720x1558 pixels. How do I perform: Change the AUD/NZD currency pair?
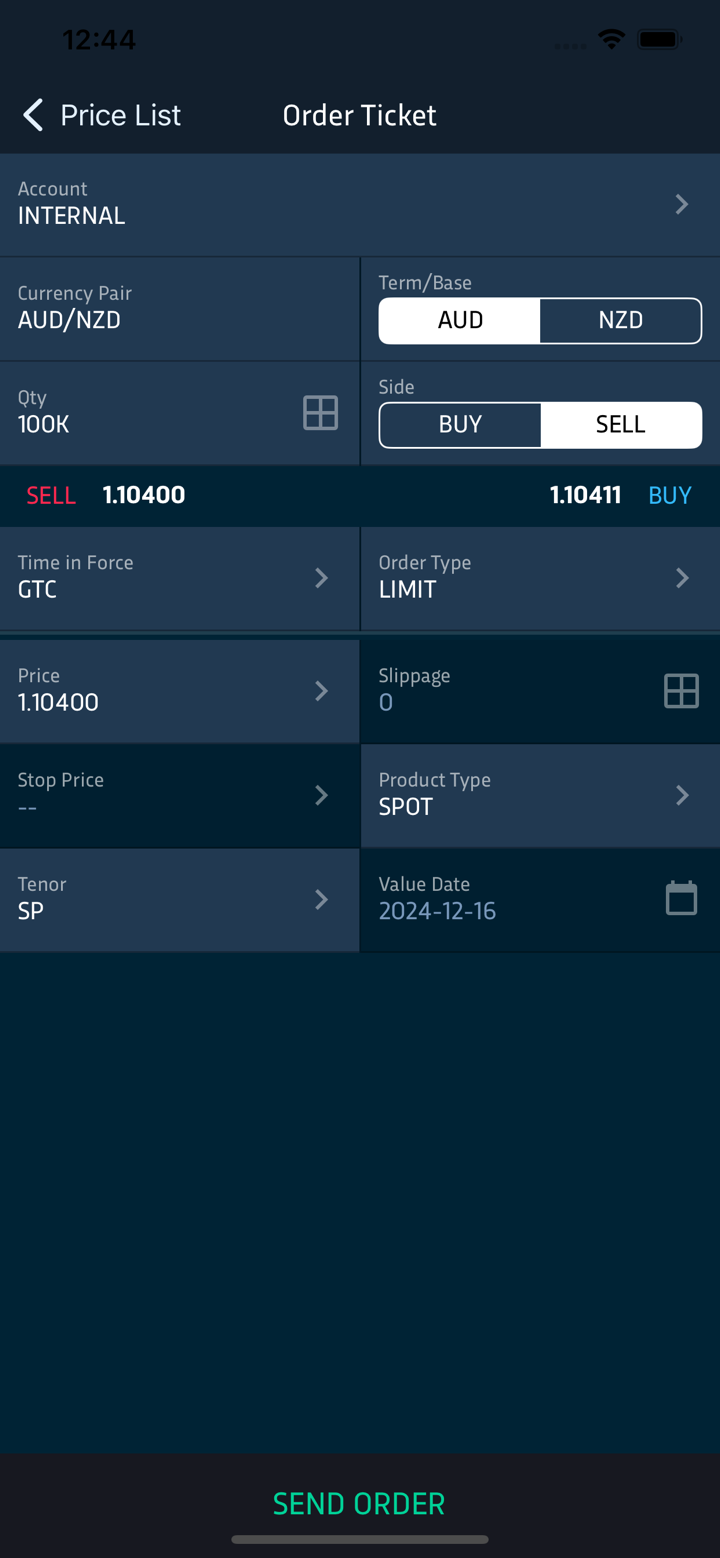coord(180,308)
